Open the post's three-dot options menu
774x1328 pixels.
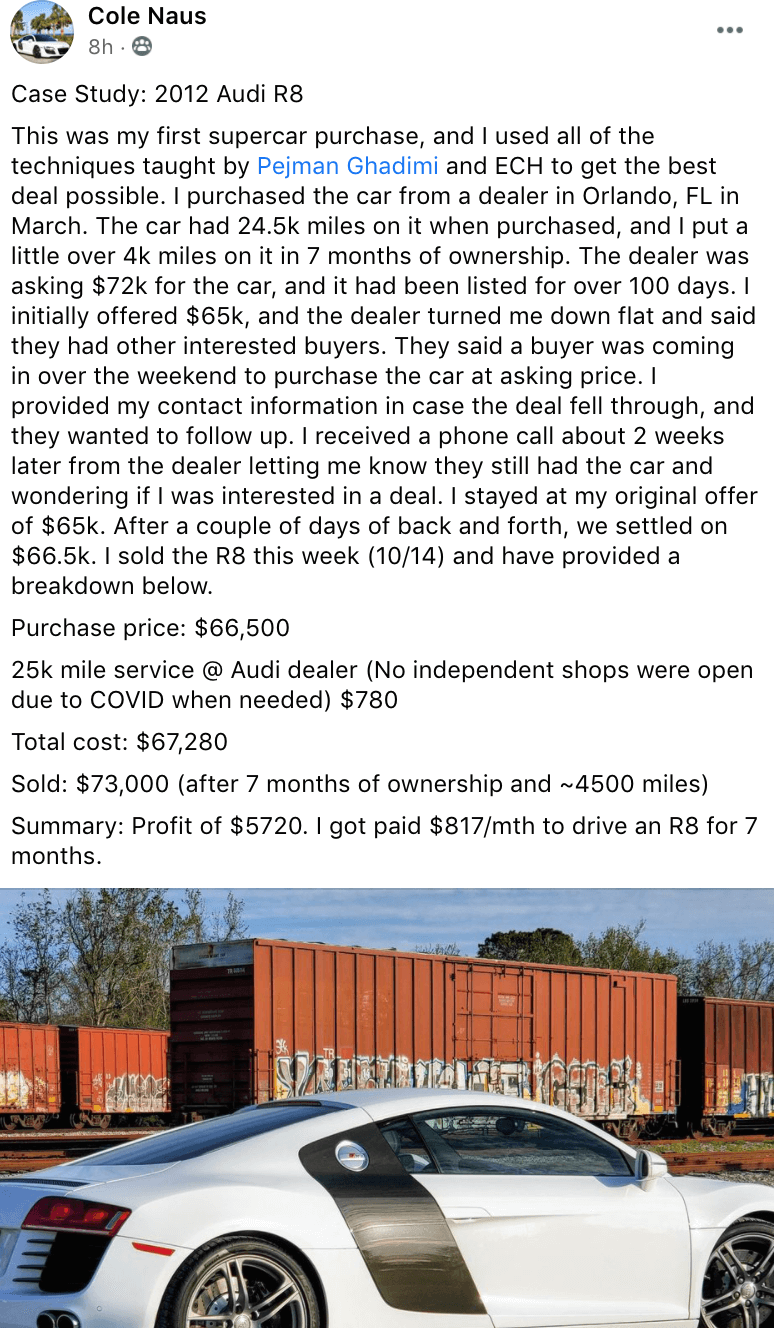[730, 30]
